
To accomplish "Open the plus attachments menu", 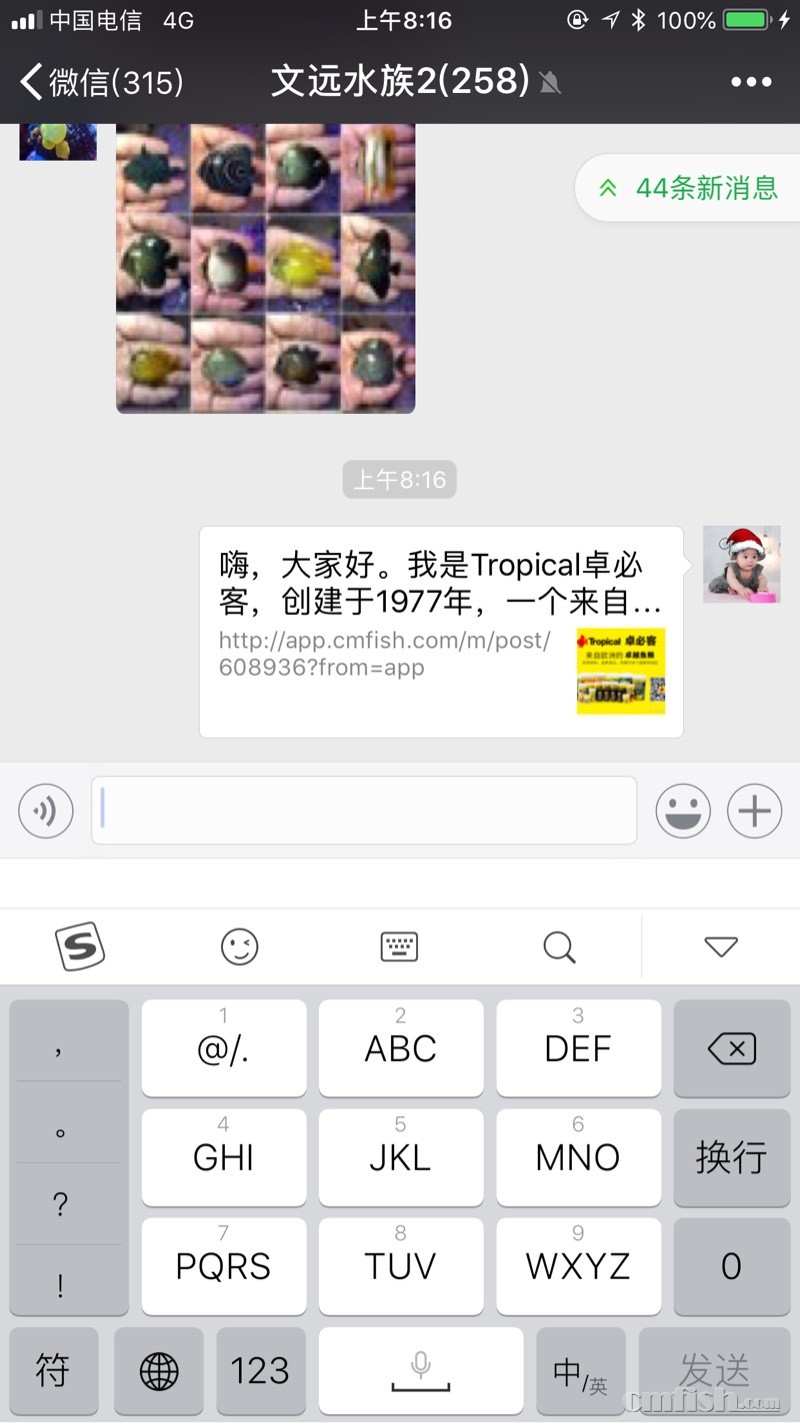I will pos(754,810).
